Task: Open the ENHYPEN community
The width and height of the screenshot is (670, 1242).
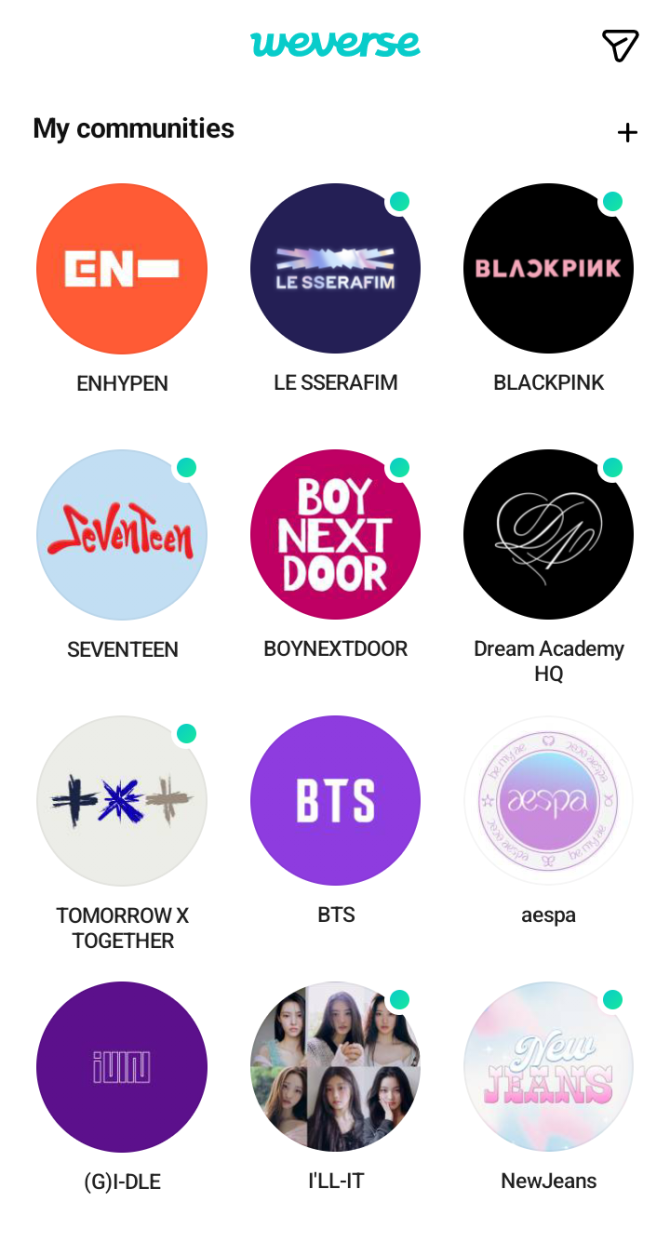Action: (122, 268)
